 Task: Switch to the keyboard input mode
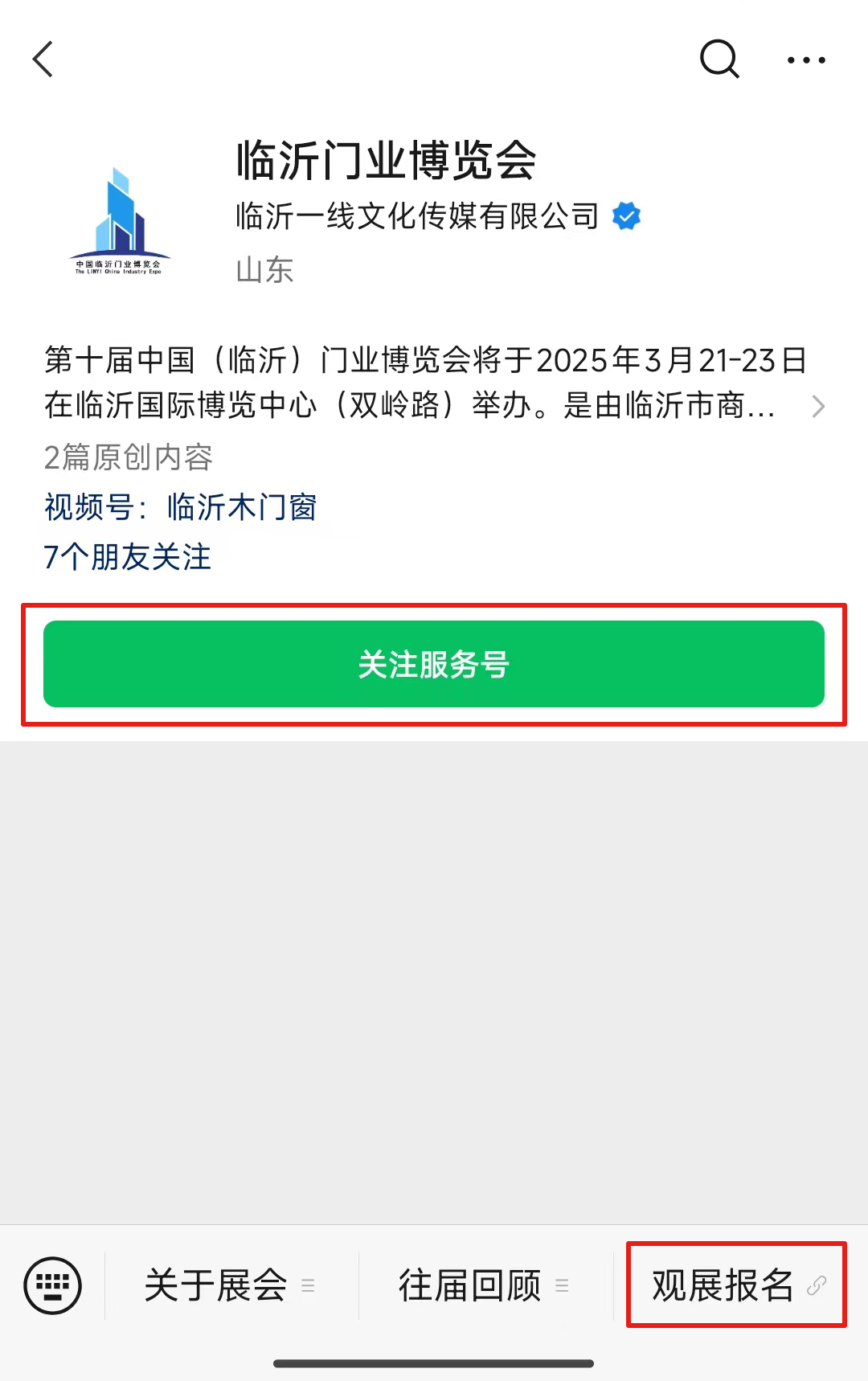coord(53,1285)
